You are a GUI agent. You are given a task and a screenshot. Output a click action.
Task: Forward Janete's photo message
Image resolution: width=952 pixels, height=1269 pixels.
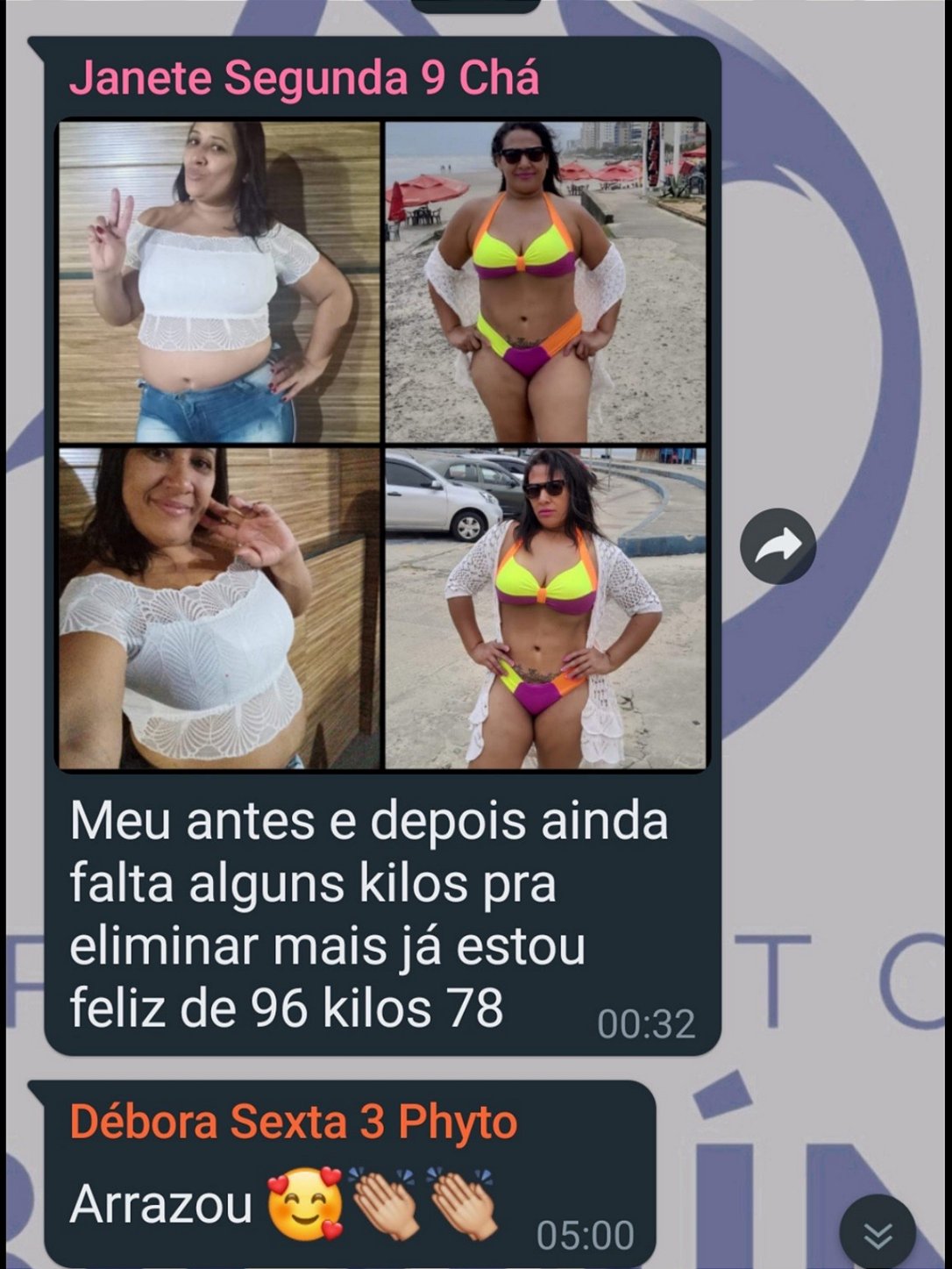tap(778, 545)
